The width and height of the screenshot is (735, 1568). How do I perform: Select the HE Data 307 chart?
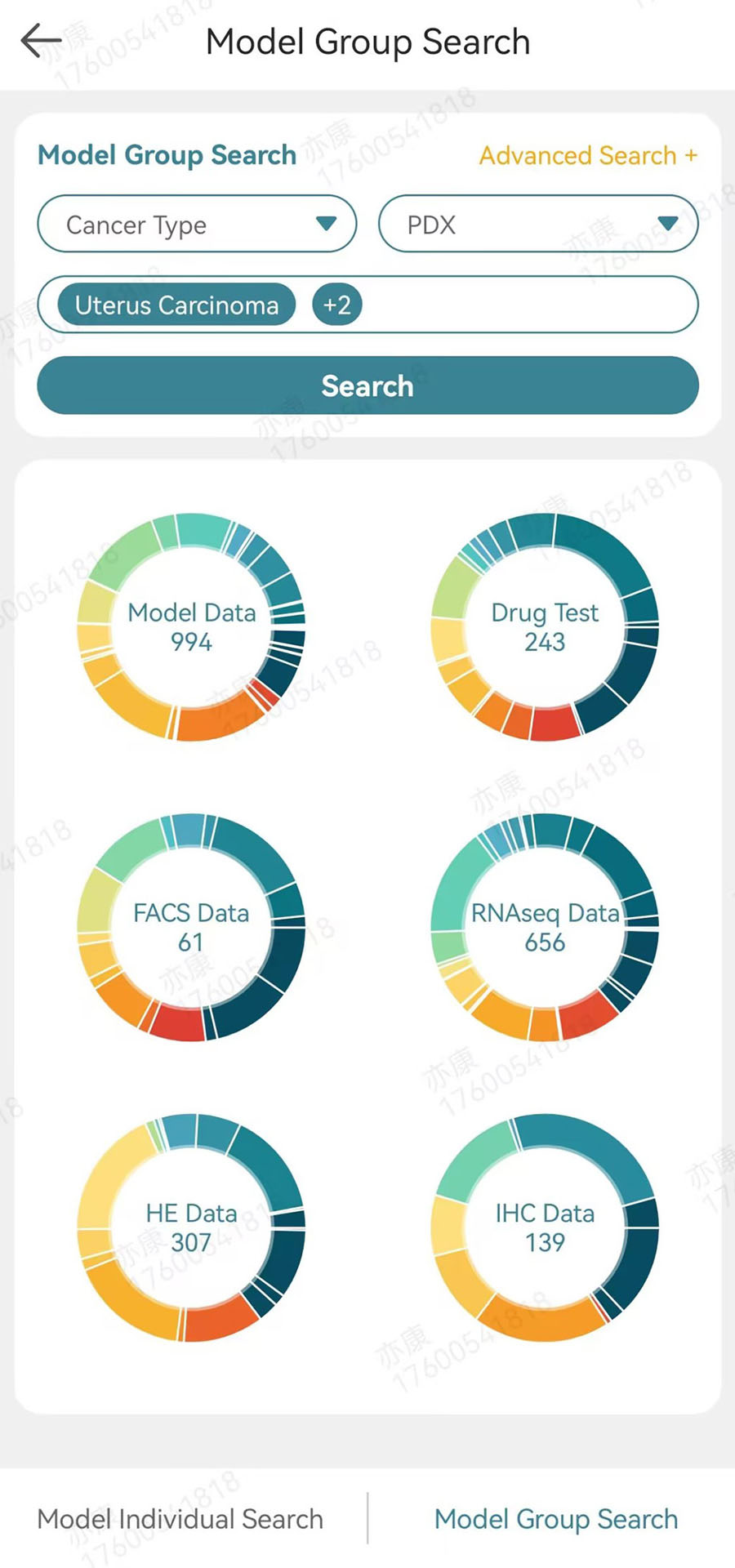pyautogui.click(x=191, y=1227)
